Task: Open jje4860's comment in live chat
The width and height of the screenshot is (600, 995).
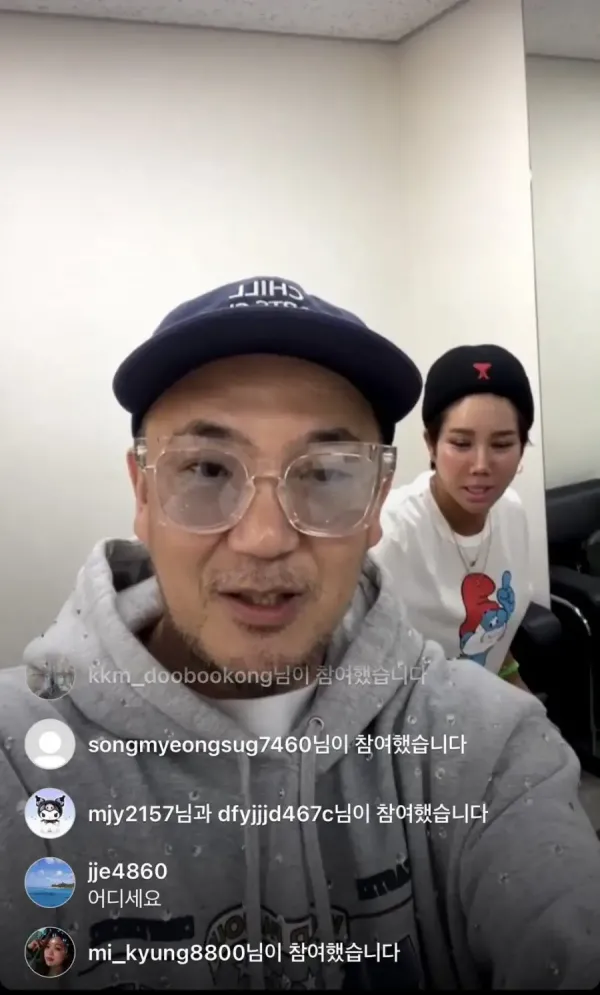Action: [125, 884]
